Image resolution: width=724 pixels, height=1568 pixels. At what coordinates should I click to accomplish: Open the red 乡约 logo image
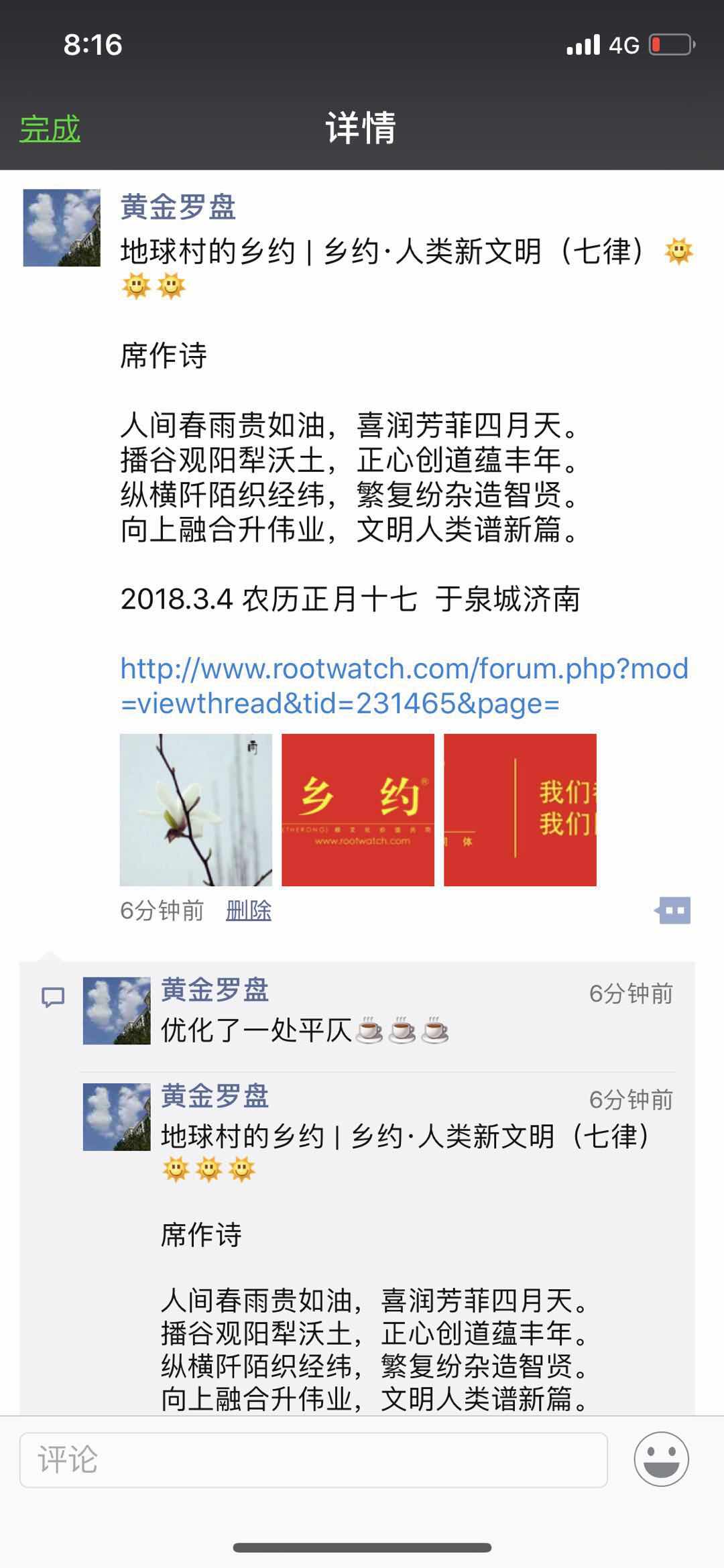(357, 810)
